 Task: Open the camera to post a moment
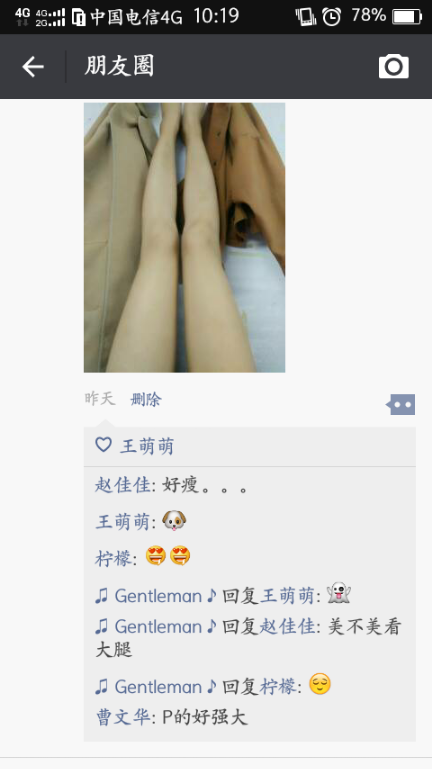coord(394,66)
